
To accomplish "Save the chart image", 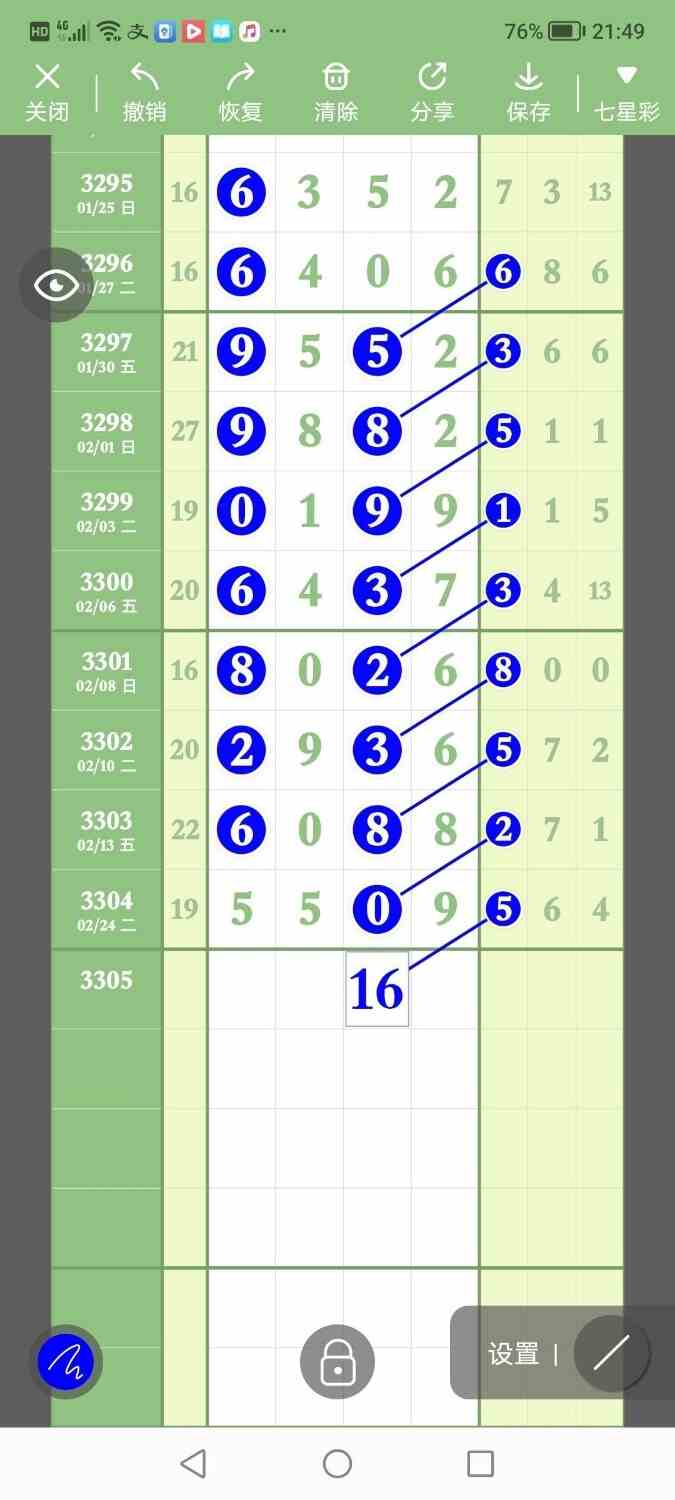I will point(528,91).
